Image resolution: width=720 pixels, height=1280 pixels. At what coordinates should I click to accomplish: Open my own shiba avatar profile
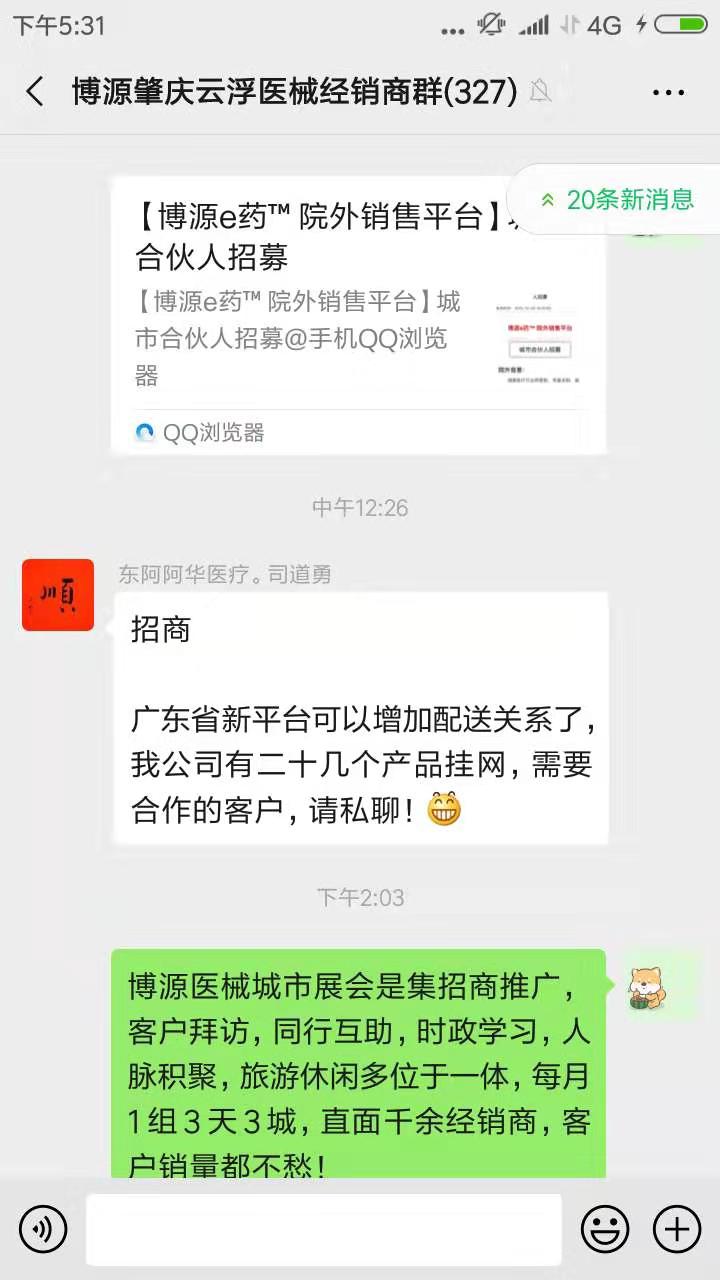pyautogui.click(x=647, y=987)
